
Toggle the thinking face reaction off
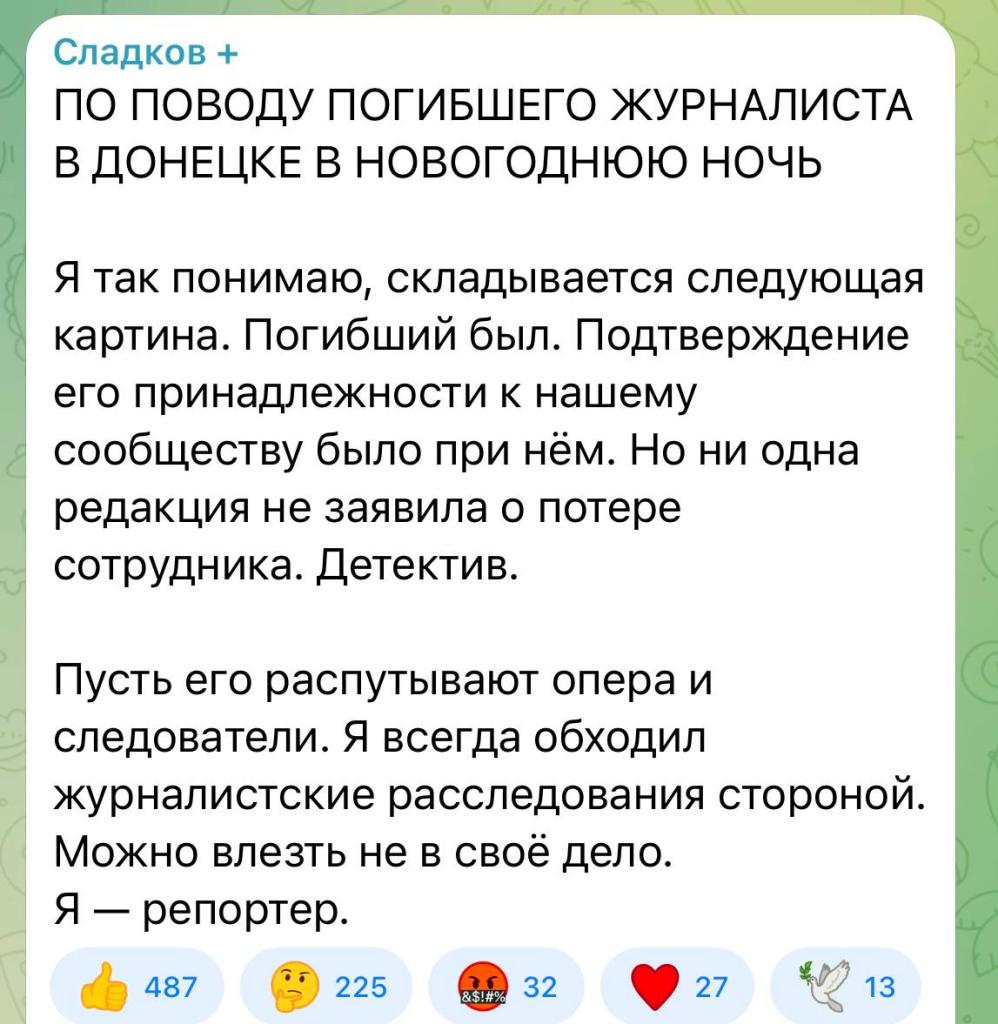325,987
